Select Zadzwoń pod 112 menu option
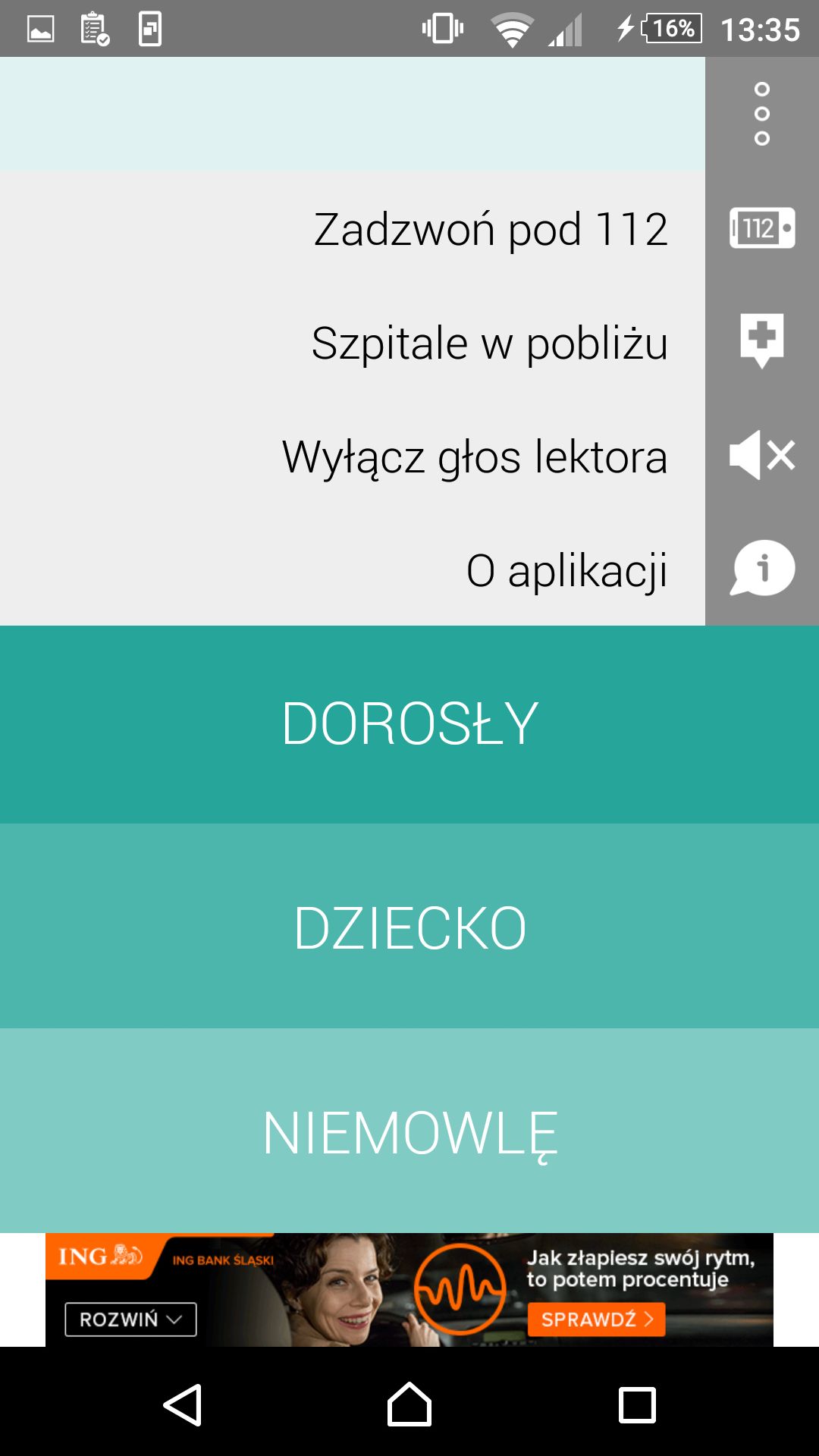Viewport: 819px width, 1456px height. coord(409,227)
